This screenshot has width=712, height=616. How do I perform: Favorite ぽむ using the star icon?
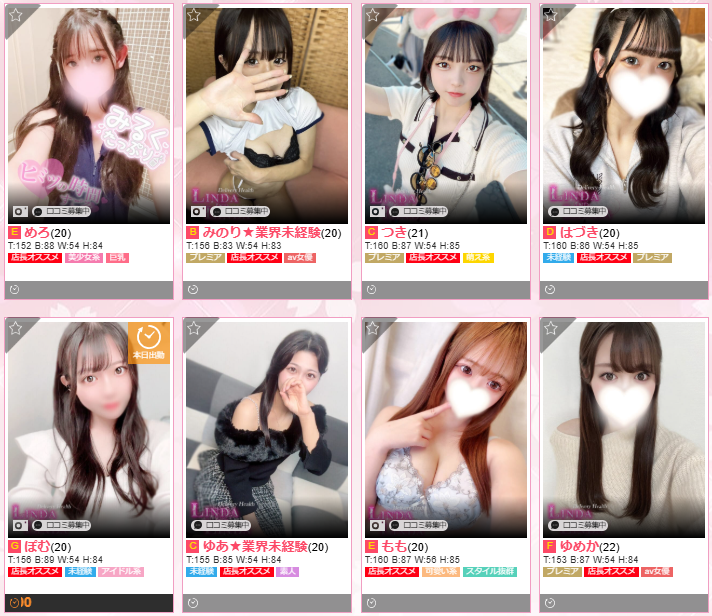pyautogui.click(x=15, y=328)
